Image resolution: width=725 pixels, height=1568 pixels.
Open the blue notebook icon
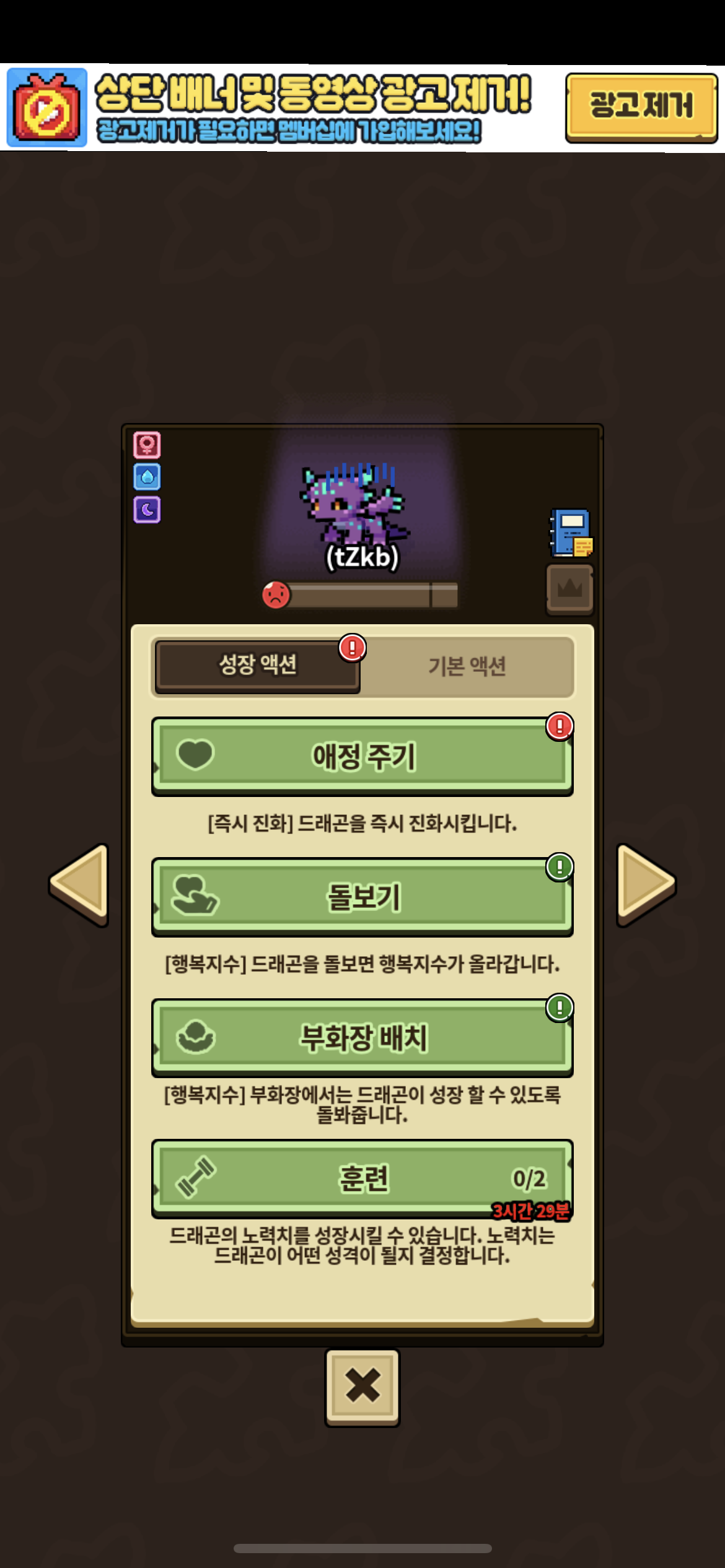(x=571, y=533)
